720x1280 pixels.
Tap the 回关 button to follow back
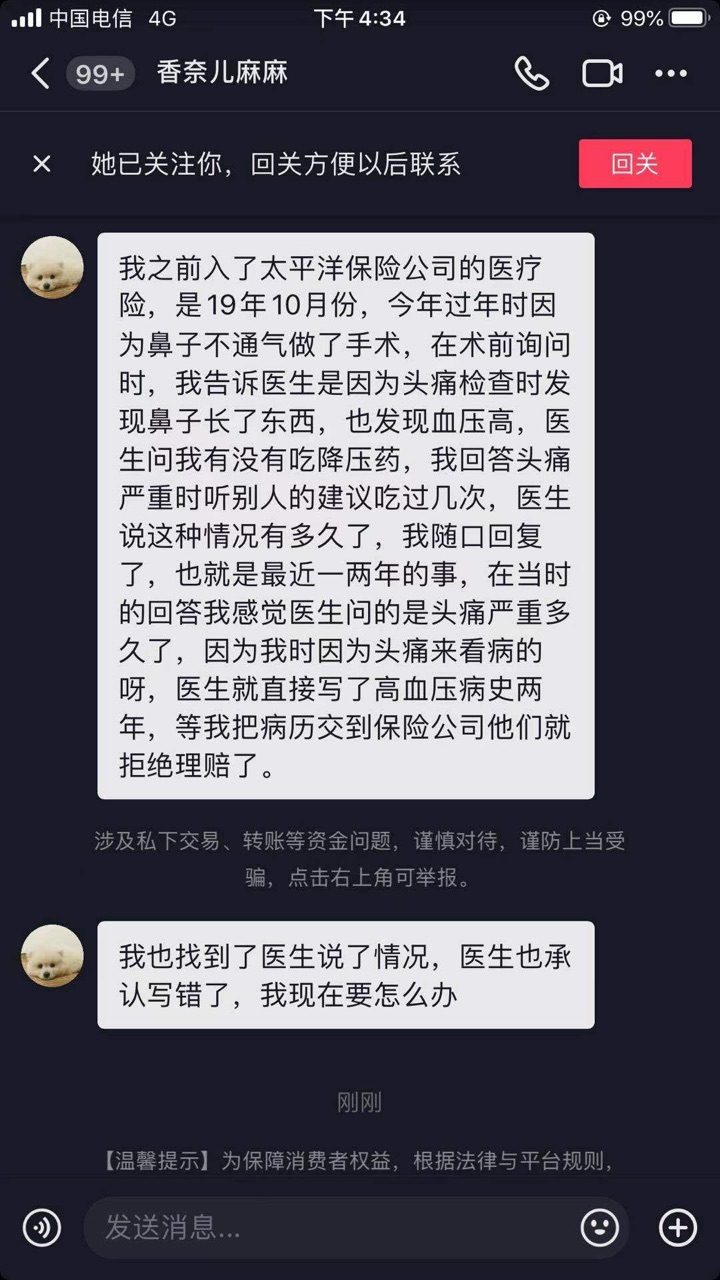pos(635,164)
